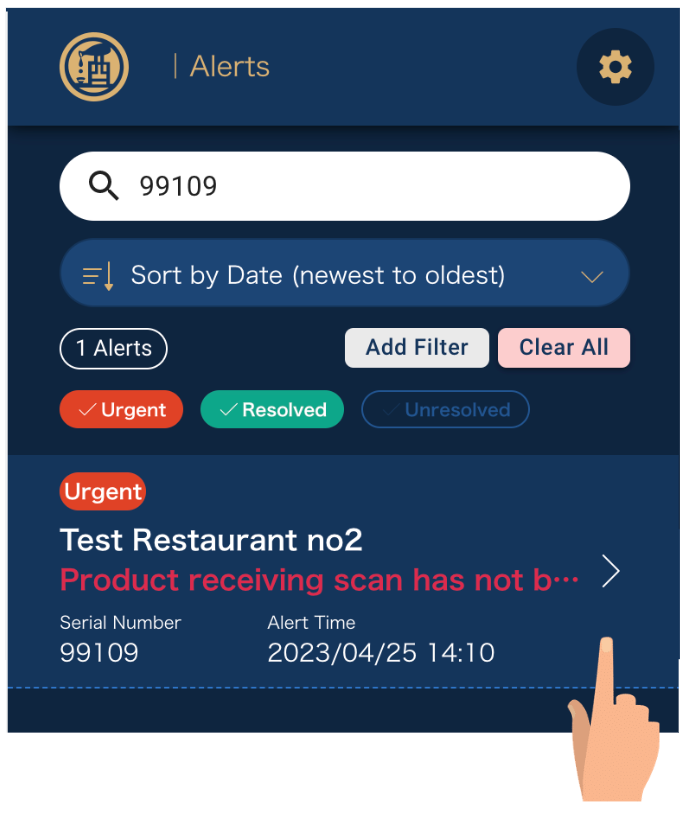This screenshot has height=824, width=690.
Task: Tap the Add Filter button
Action: tap(416, 348)
